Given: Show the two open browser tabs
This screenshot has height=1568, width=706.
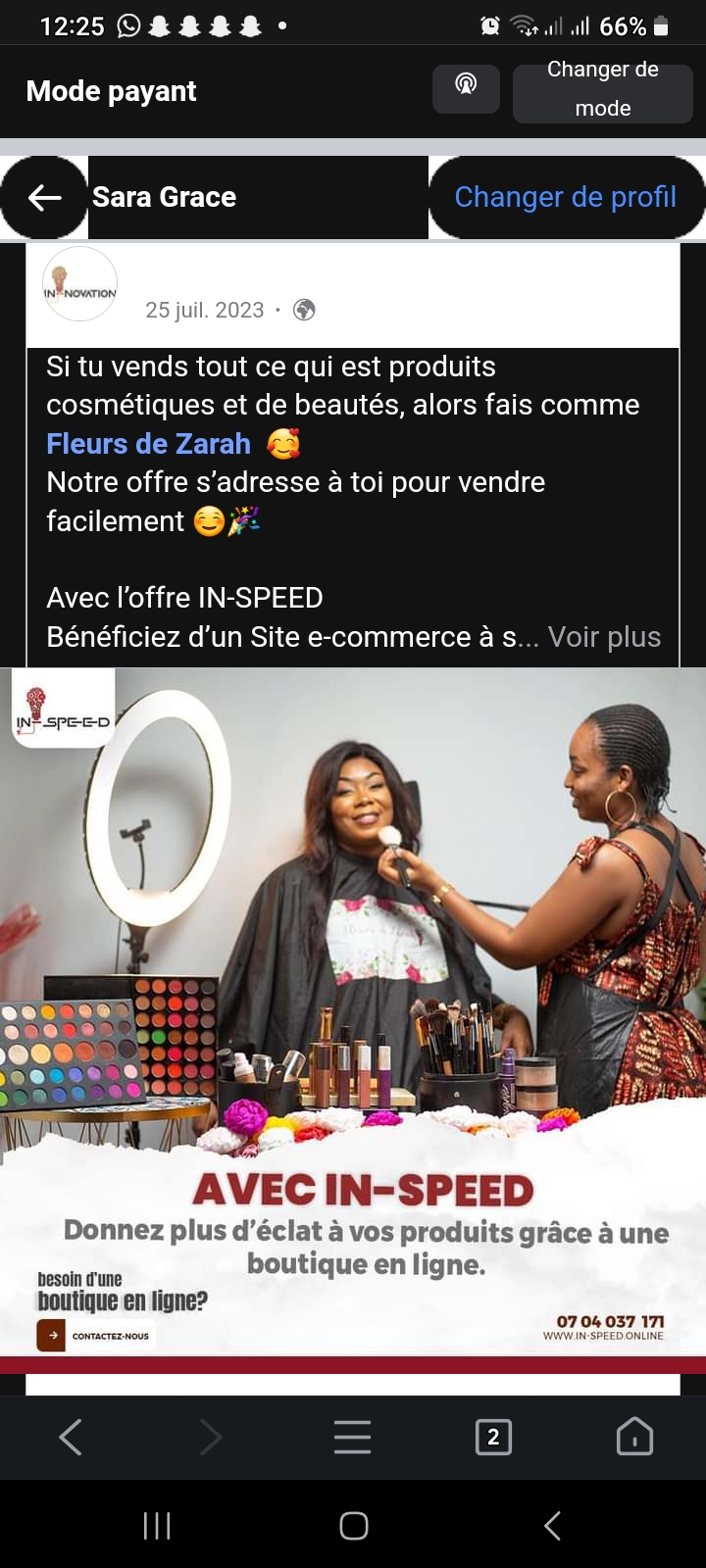Looking at the screenshot, I should [493, 1438].
